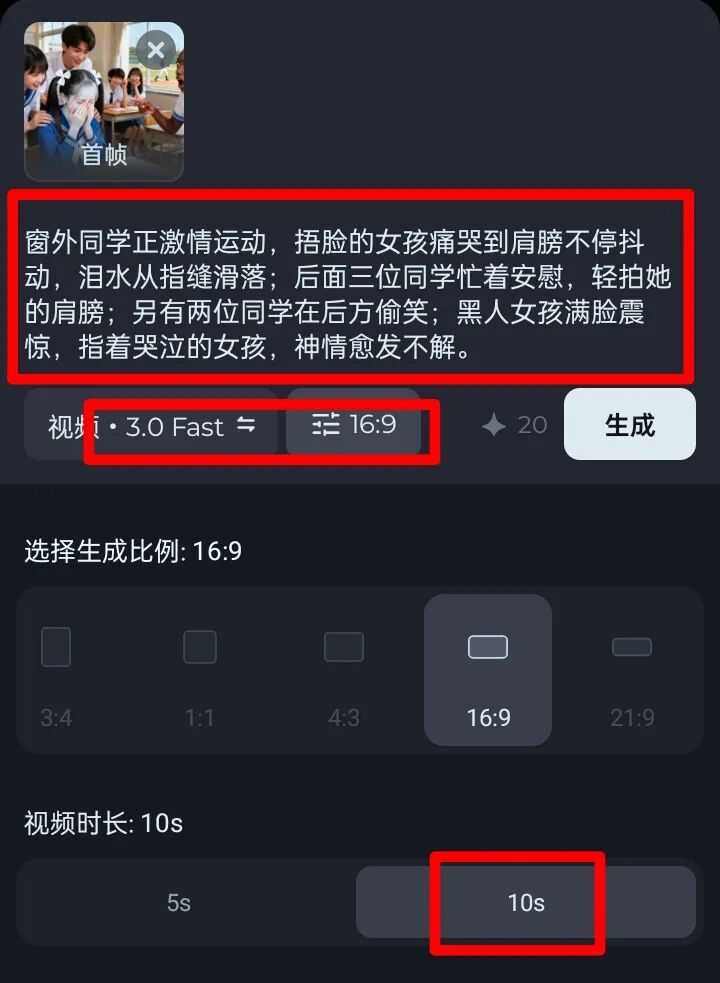Choose the 1:1 aspect ratio
Screen dimensions: 720x983
pyautogui.click(x=200, y=673)
